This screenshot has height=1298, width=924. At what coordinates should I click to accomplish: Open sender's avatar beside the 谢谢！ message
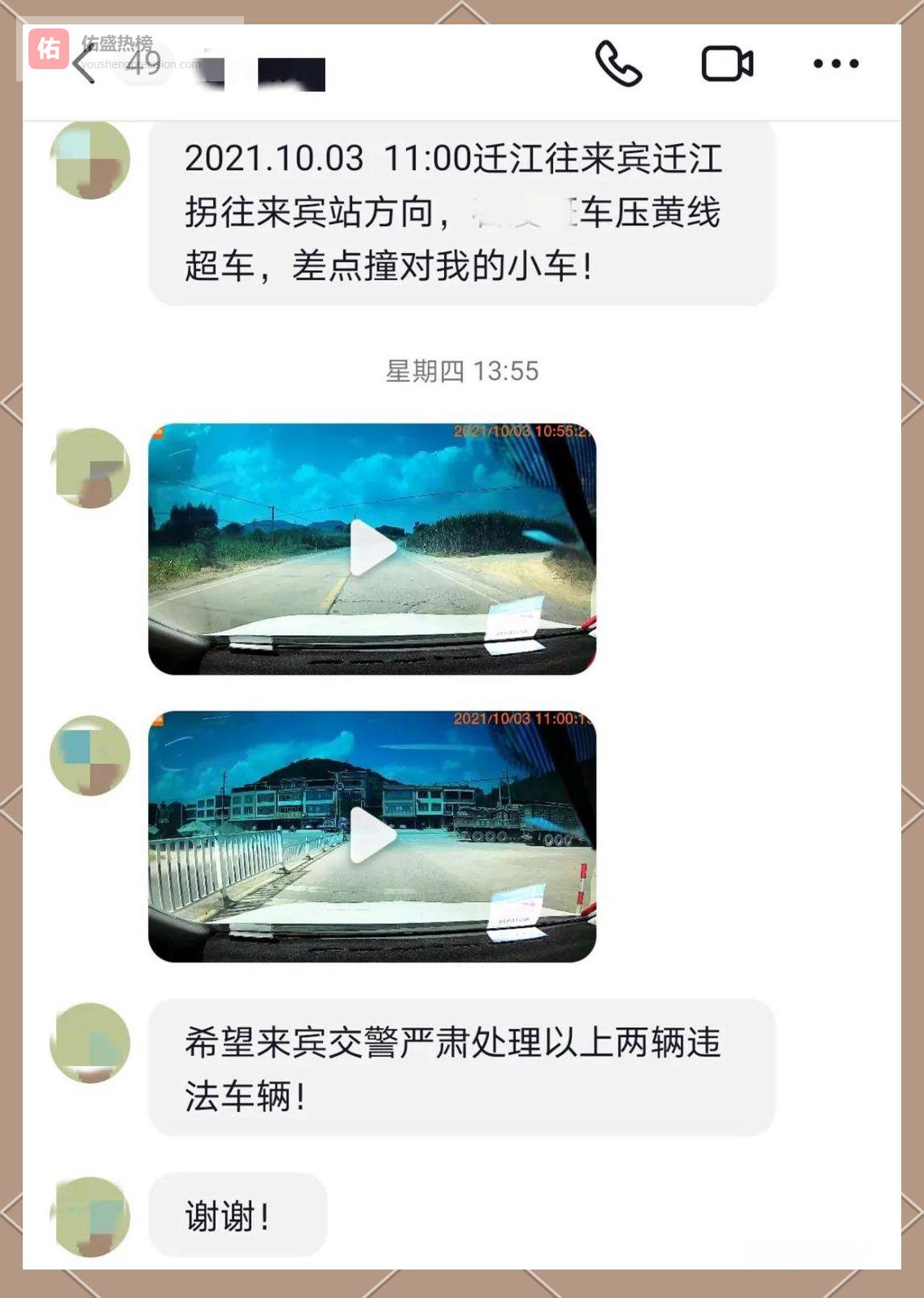pos(90,1216)
